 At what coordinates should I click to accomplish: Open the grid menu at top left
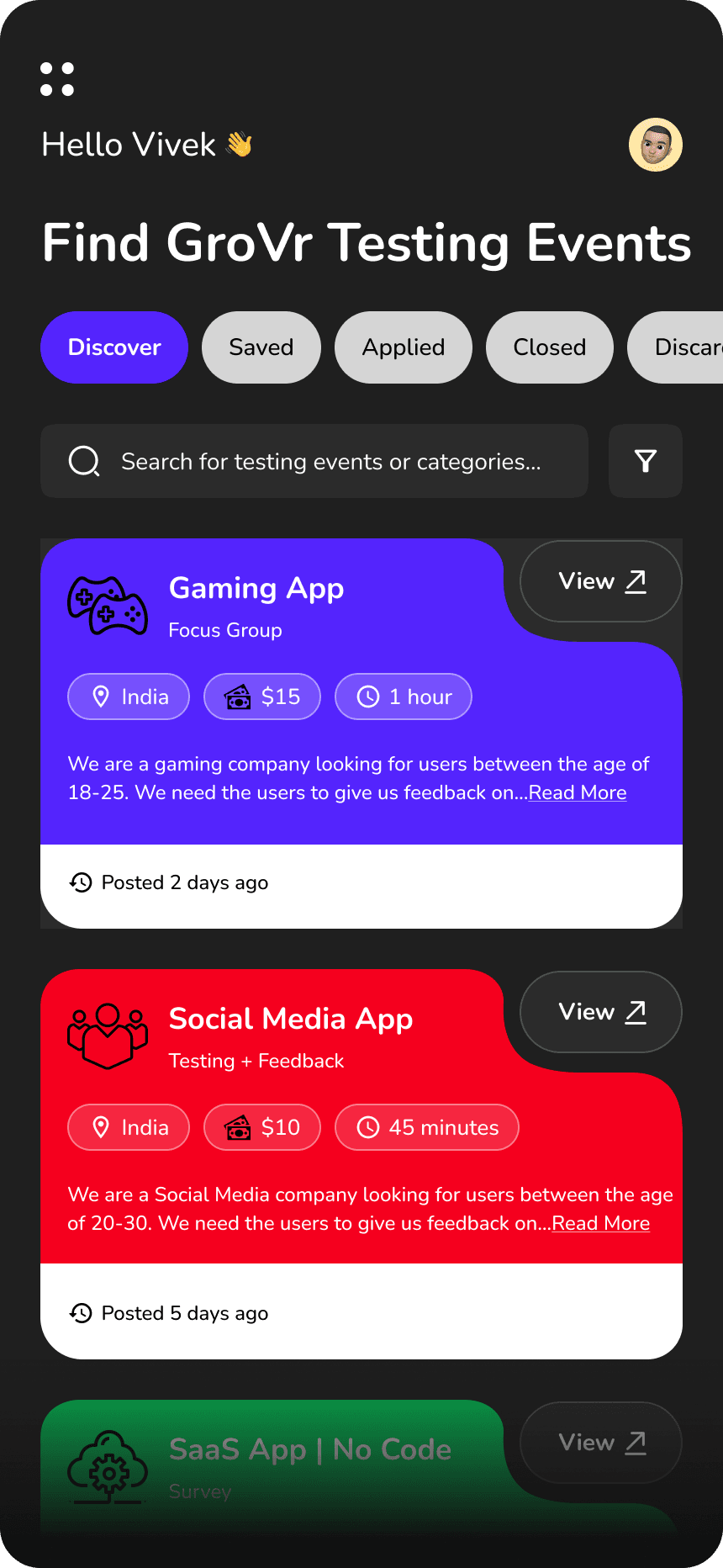click(x=56, y=78)
